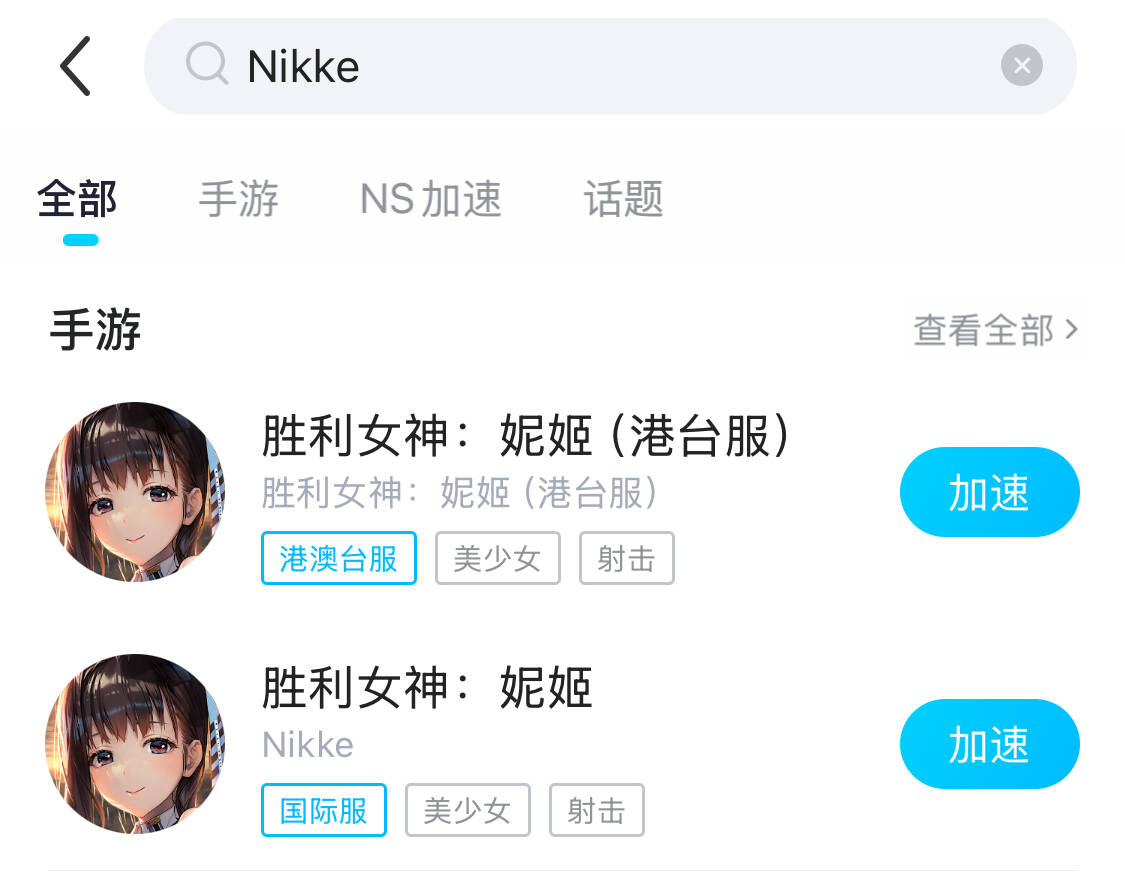1125x883 pixels.
Task: Open 胜利女神：妮姬（港台服） game result
Action: [x=526, y=437]
